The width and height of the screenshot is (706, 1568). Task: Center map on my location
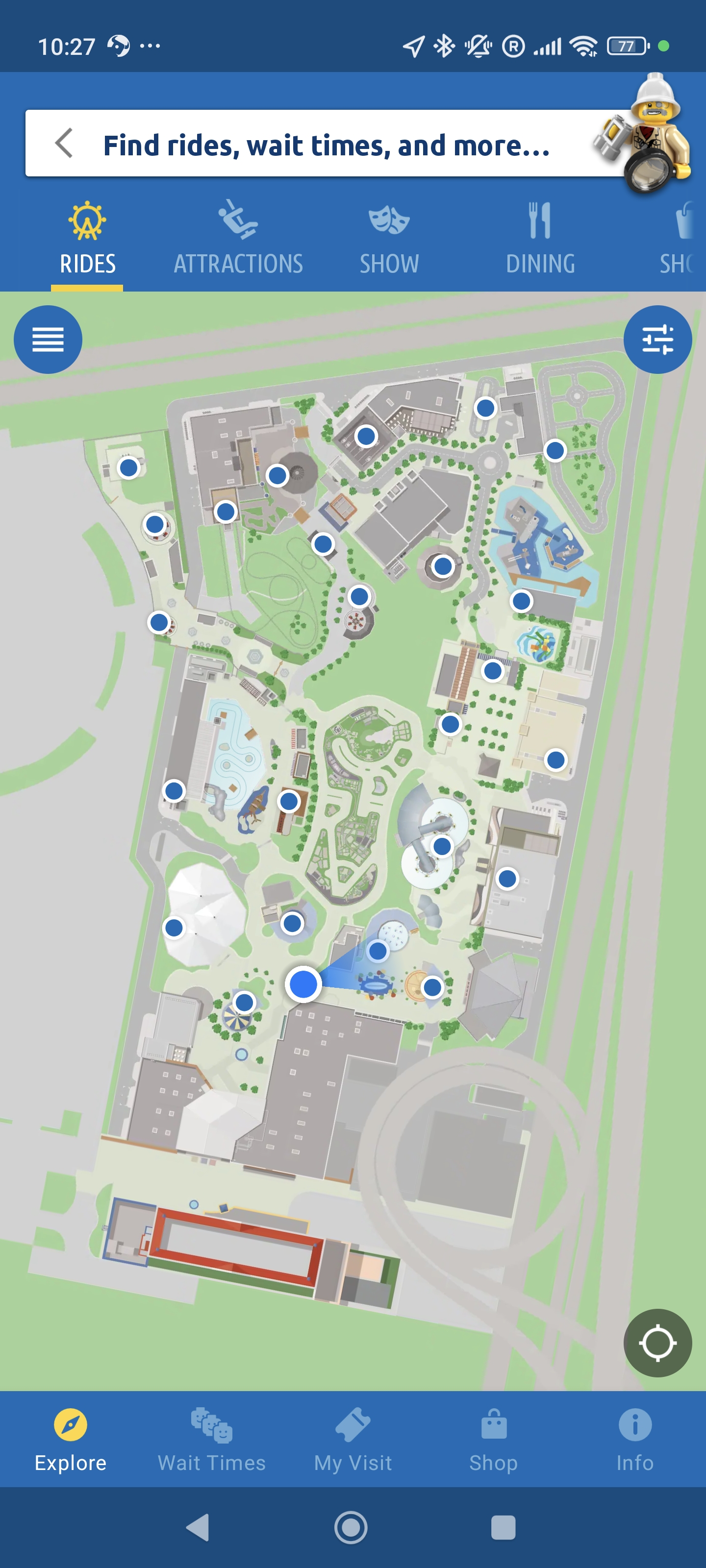tap(657, 1343)
